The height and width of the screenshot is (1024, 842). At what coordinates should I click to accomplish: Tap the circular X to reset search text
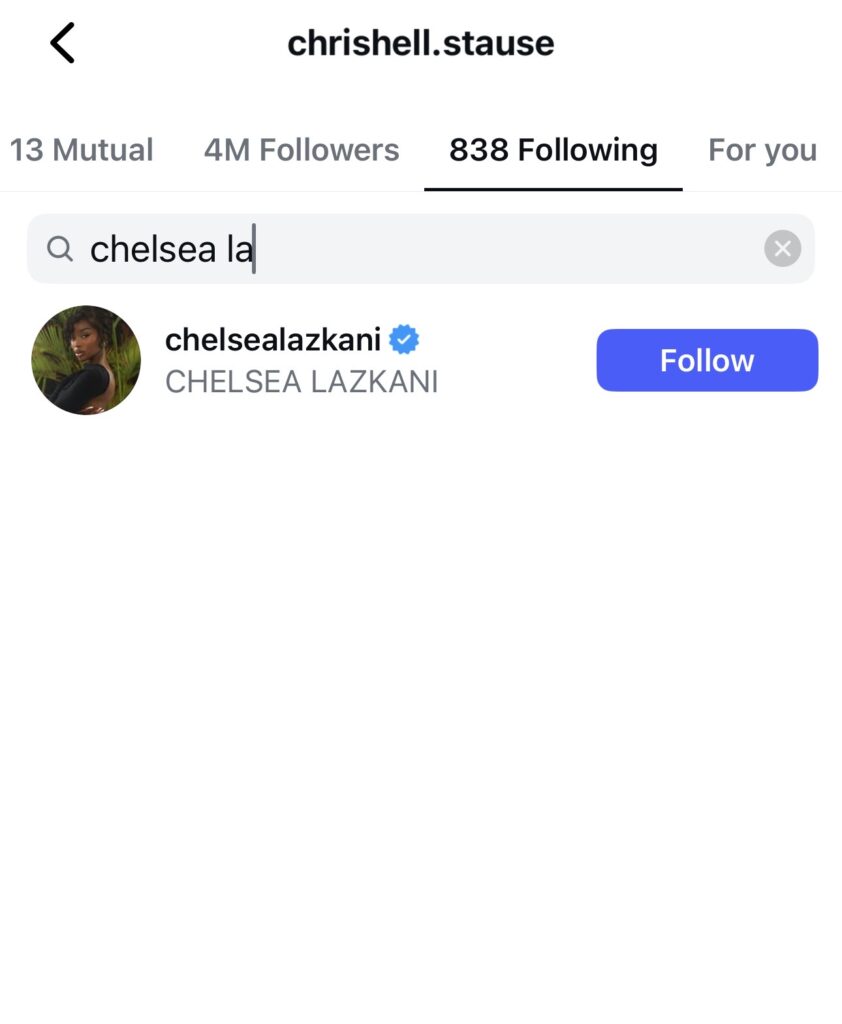point(782,248)
